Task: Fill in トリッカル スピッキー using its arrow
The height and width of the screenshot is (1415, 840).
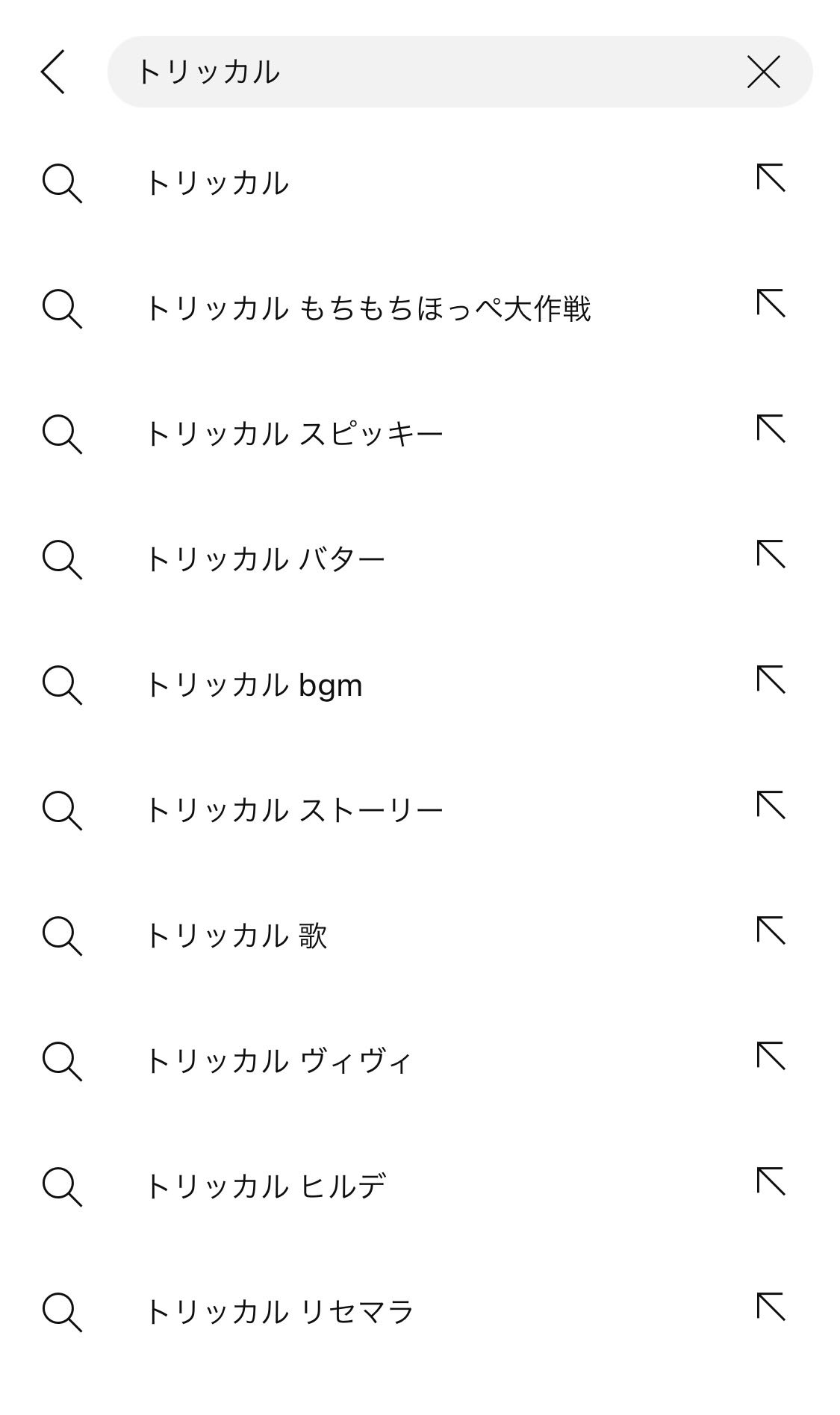Action: pyautogui.click(x=771, y=429)
